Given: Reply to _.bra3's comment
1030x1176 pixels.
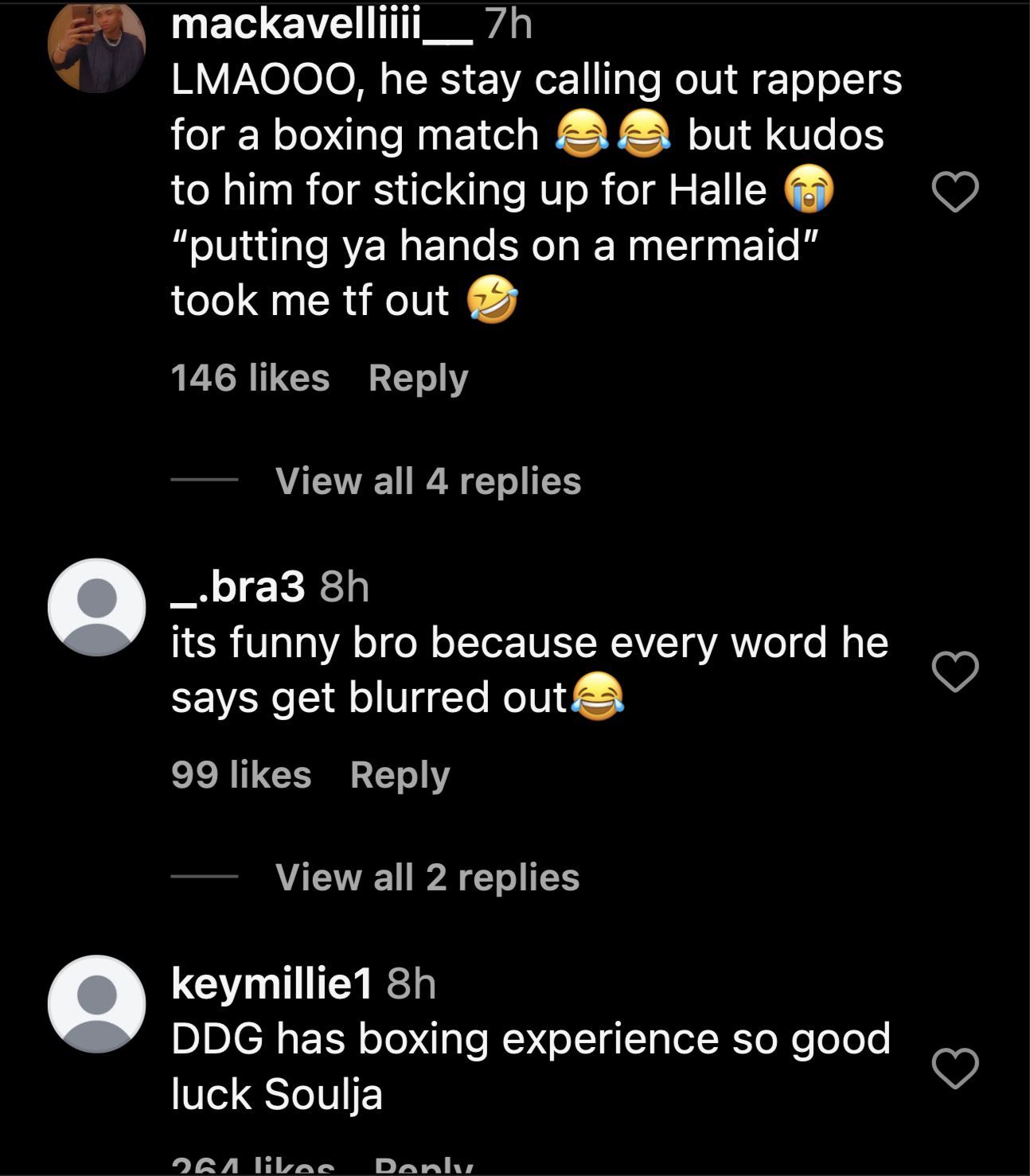Looking at the screenshot, I should [x=400, y=775].
